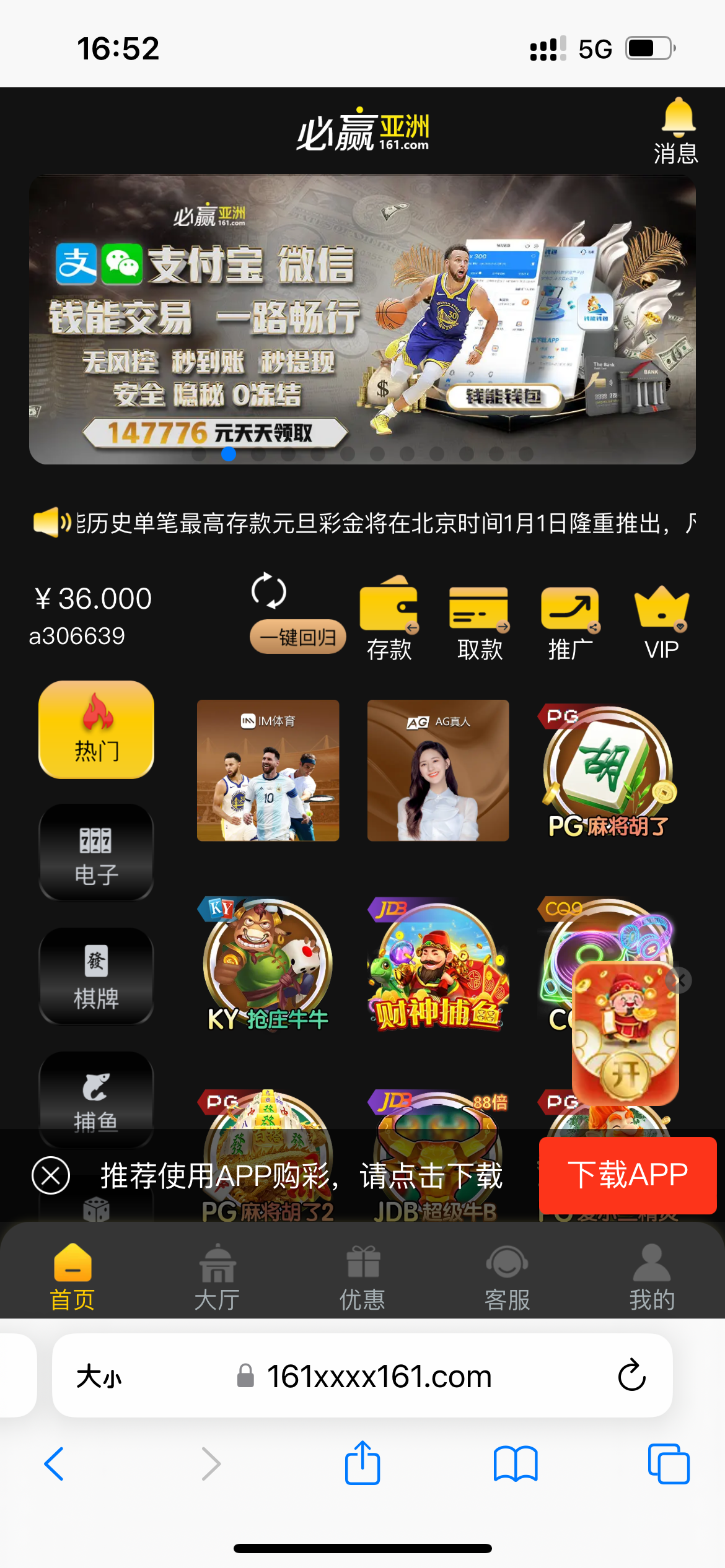Select the 电子 category

96,853
